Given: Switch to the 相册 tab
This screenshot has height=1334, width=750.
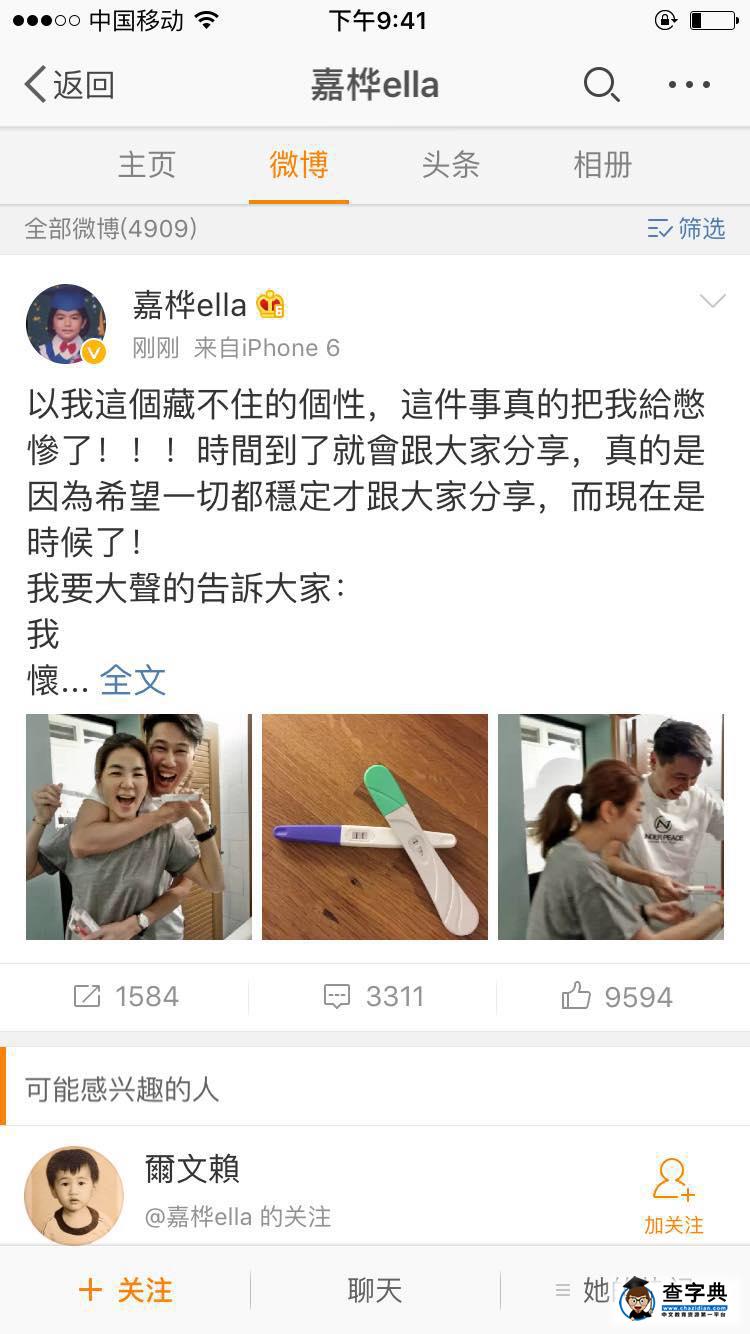Looking at the screenshot, I should click(x=602, y=165).
